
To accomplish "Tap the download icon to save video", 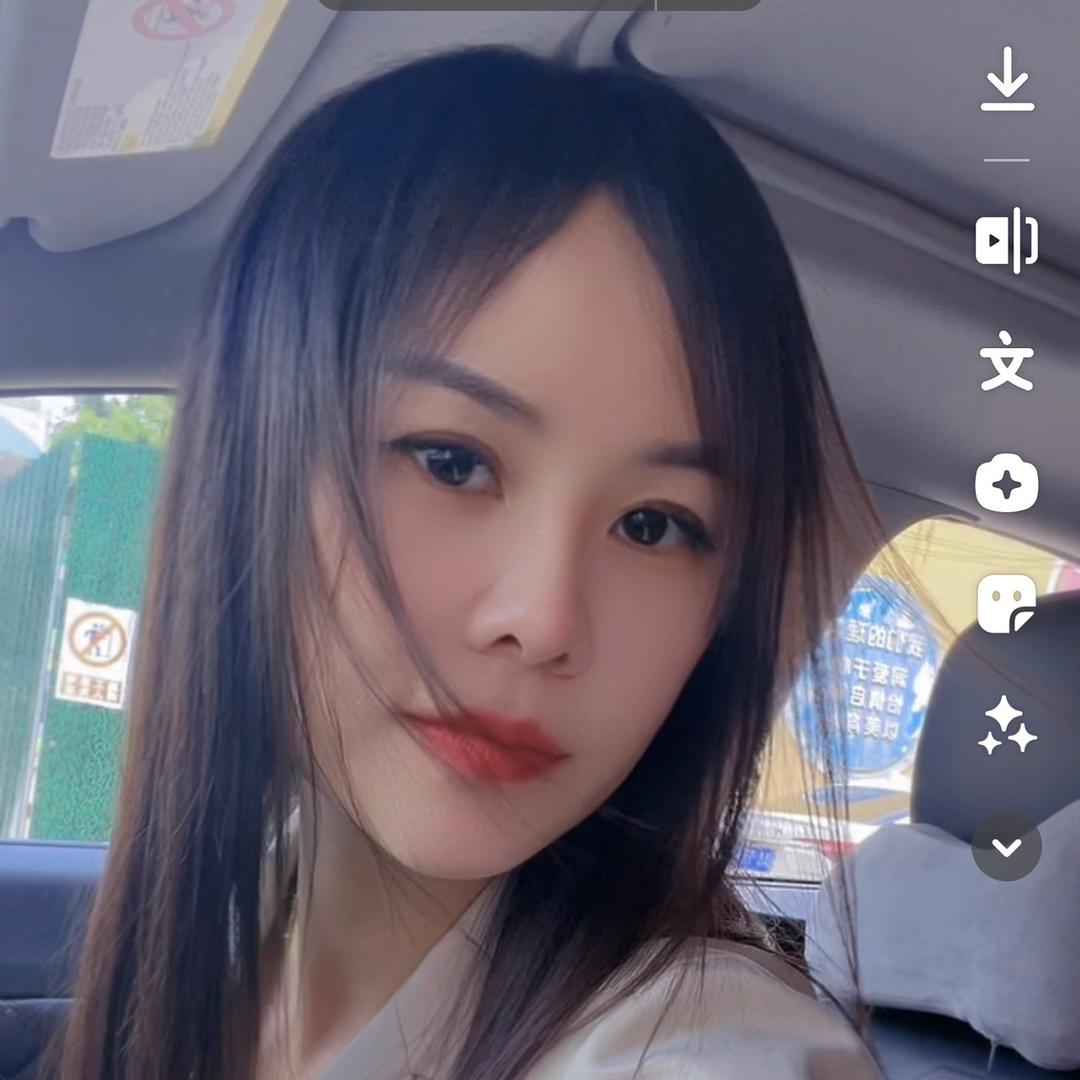I will (1006, 79).
